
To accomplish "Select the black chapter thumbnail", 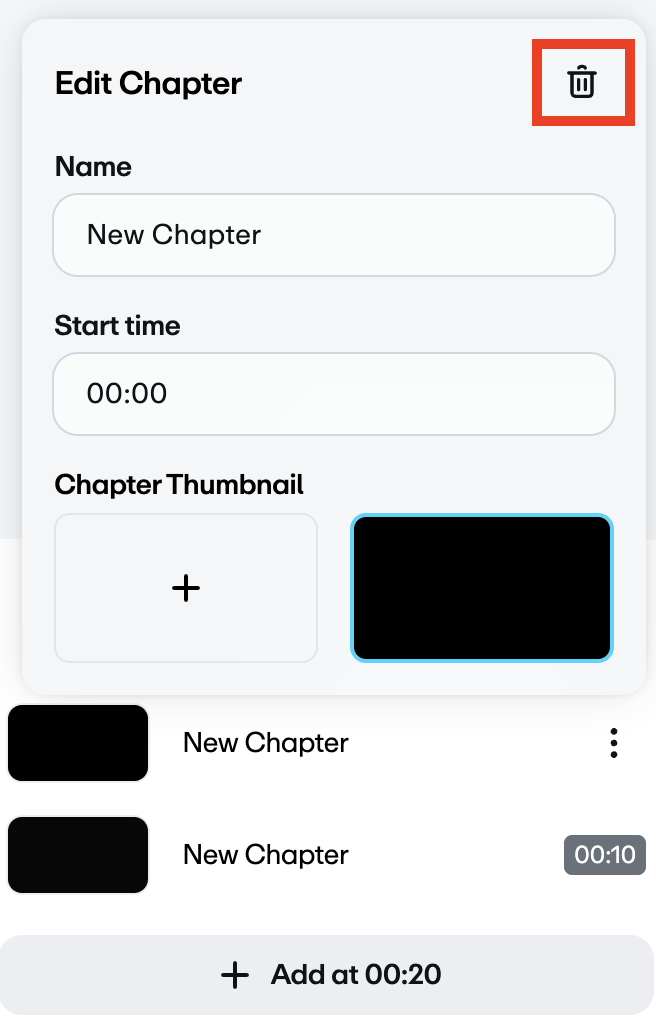I will [482, 588].
